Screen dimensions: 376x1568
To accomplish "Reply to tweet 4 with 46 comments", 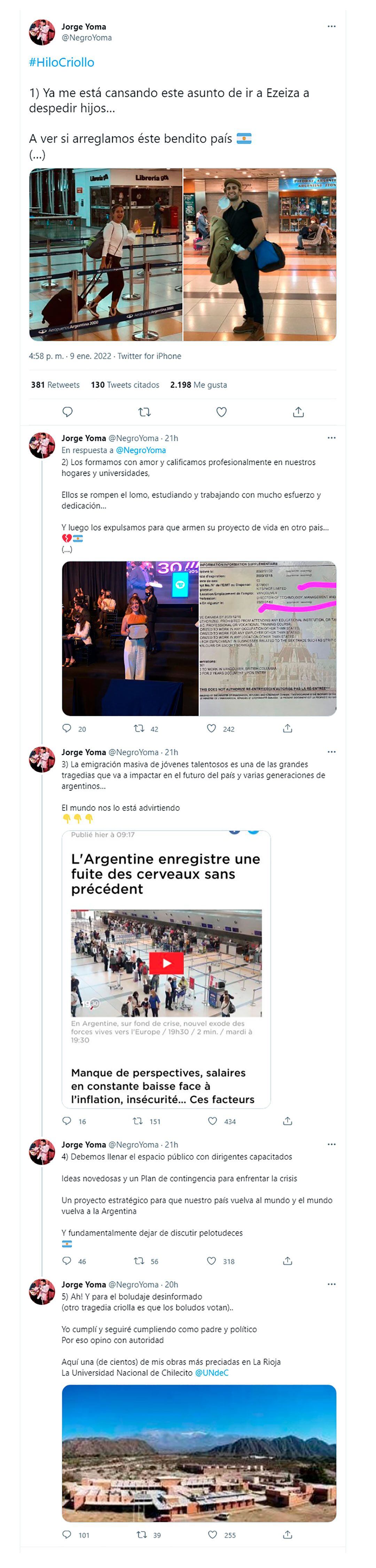I will point(67,1261).
